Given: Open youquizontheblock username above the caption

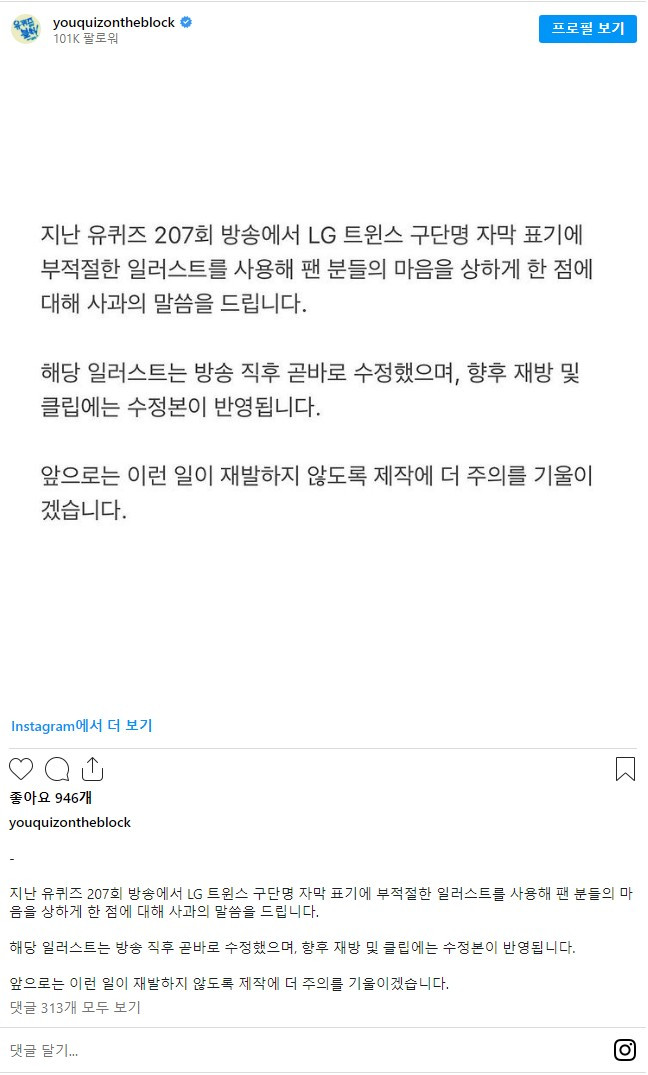Looking at the screenshot, I should (70, 822).
